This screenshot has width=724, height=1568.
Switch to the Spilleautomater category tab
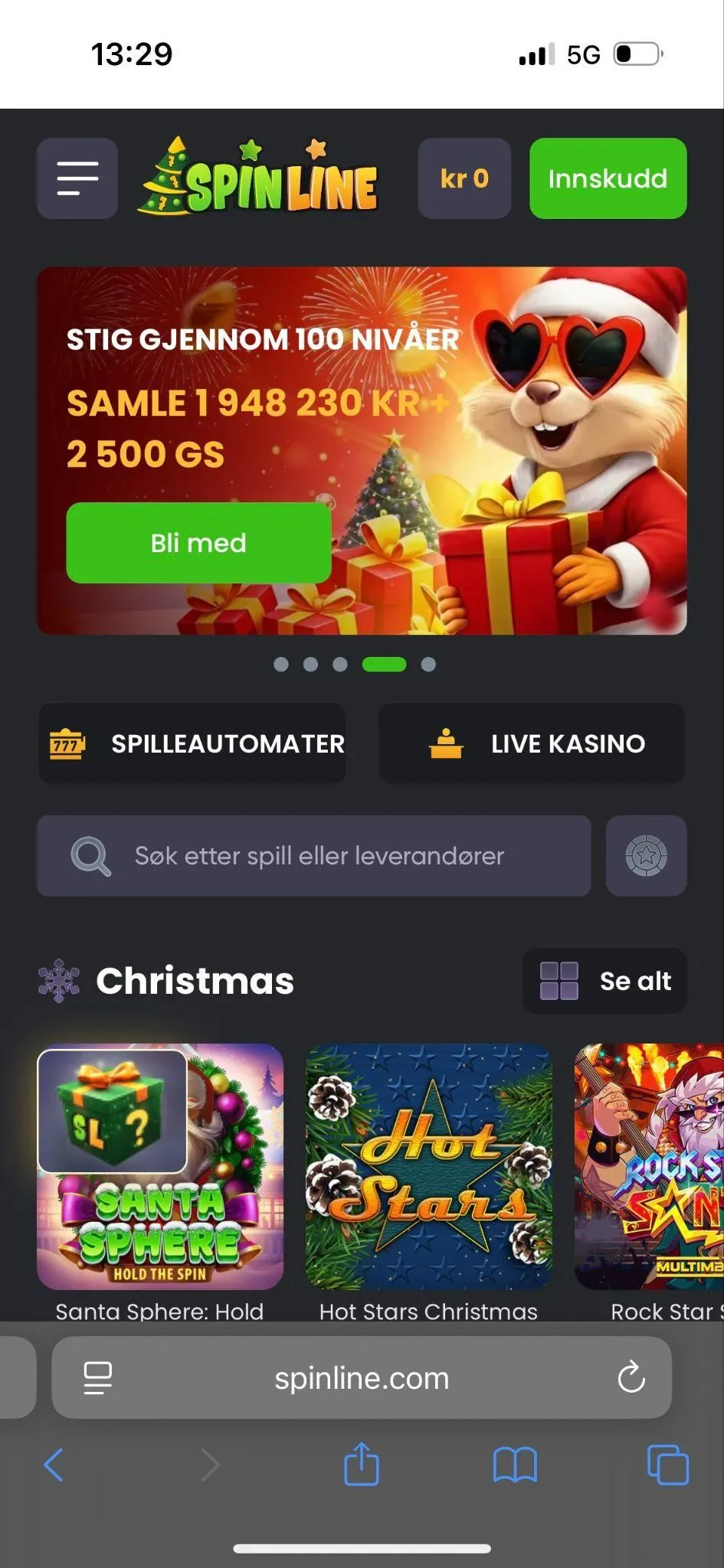click(x=192, y=743)
